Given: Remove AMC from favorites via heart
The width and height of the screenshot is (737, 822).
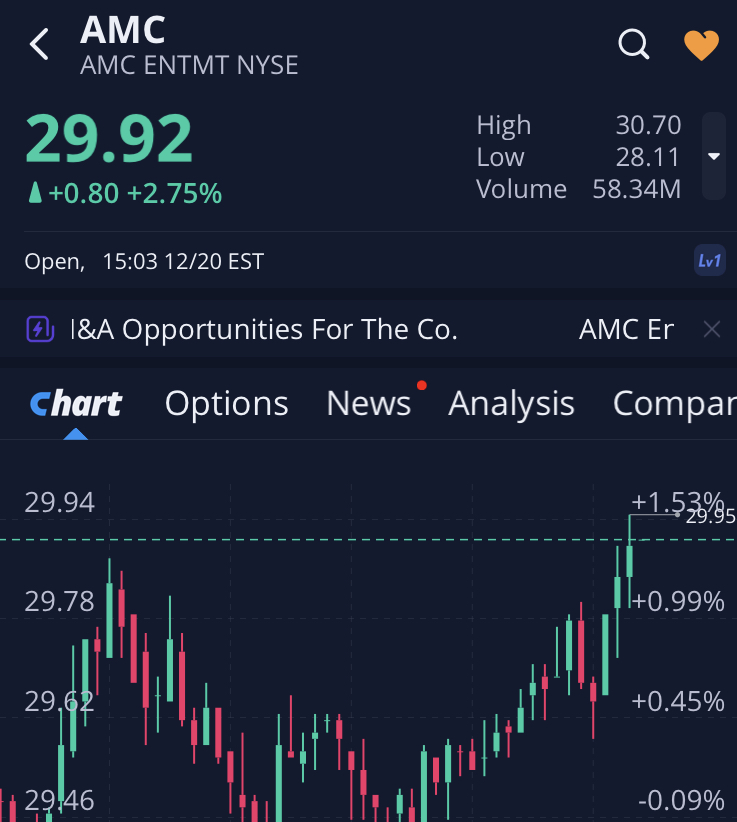Looking at the screenshot, I should [x=701, y=45].
